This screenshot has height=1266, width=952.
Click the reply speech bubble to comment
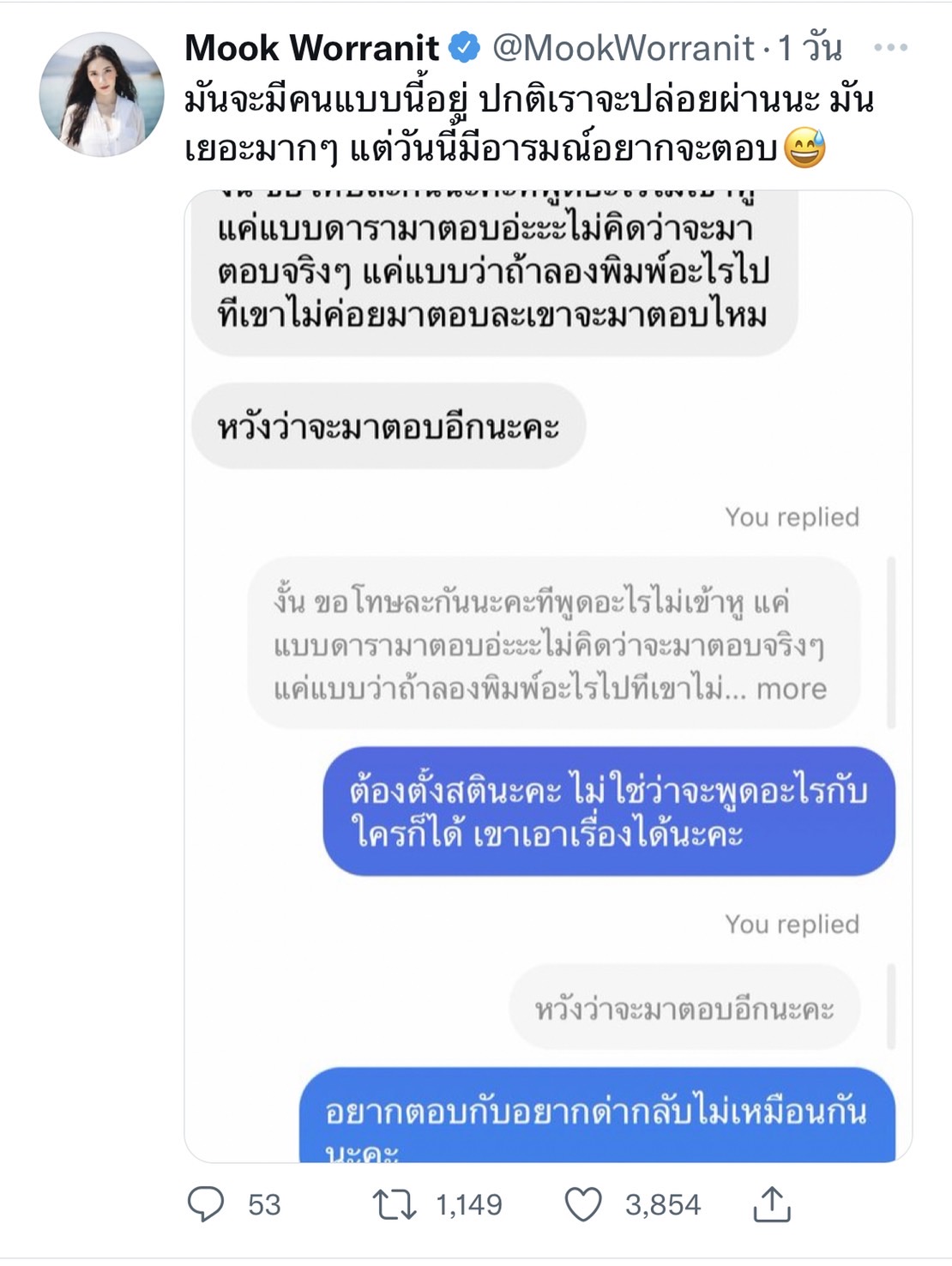(x=204, y=1205)
